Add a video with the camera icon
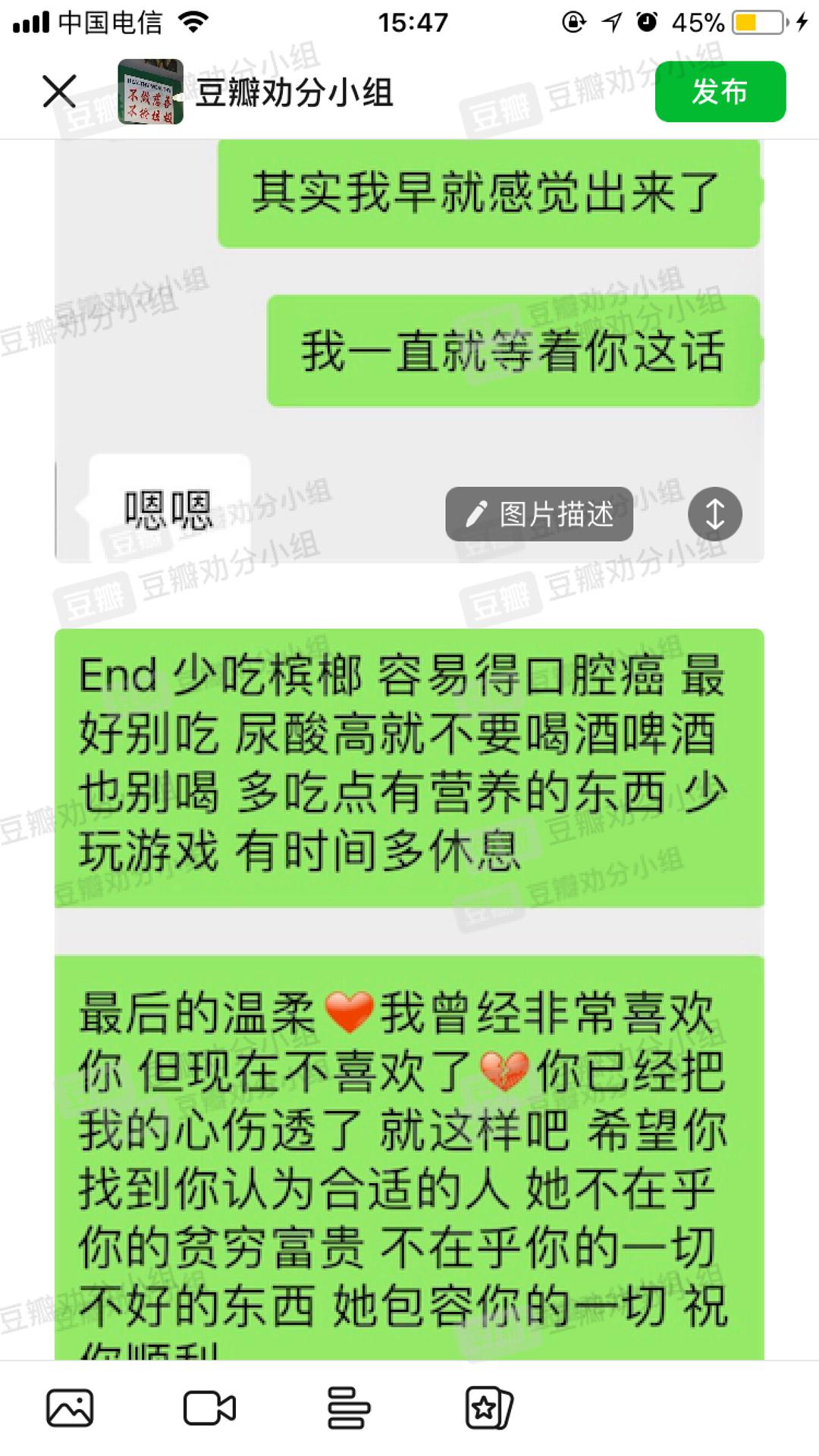Image resolution: width=819 pixels, height=1456 pixels. [x=209, y=1408]
